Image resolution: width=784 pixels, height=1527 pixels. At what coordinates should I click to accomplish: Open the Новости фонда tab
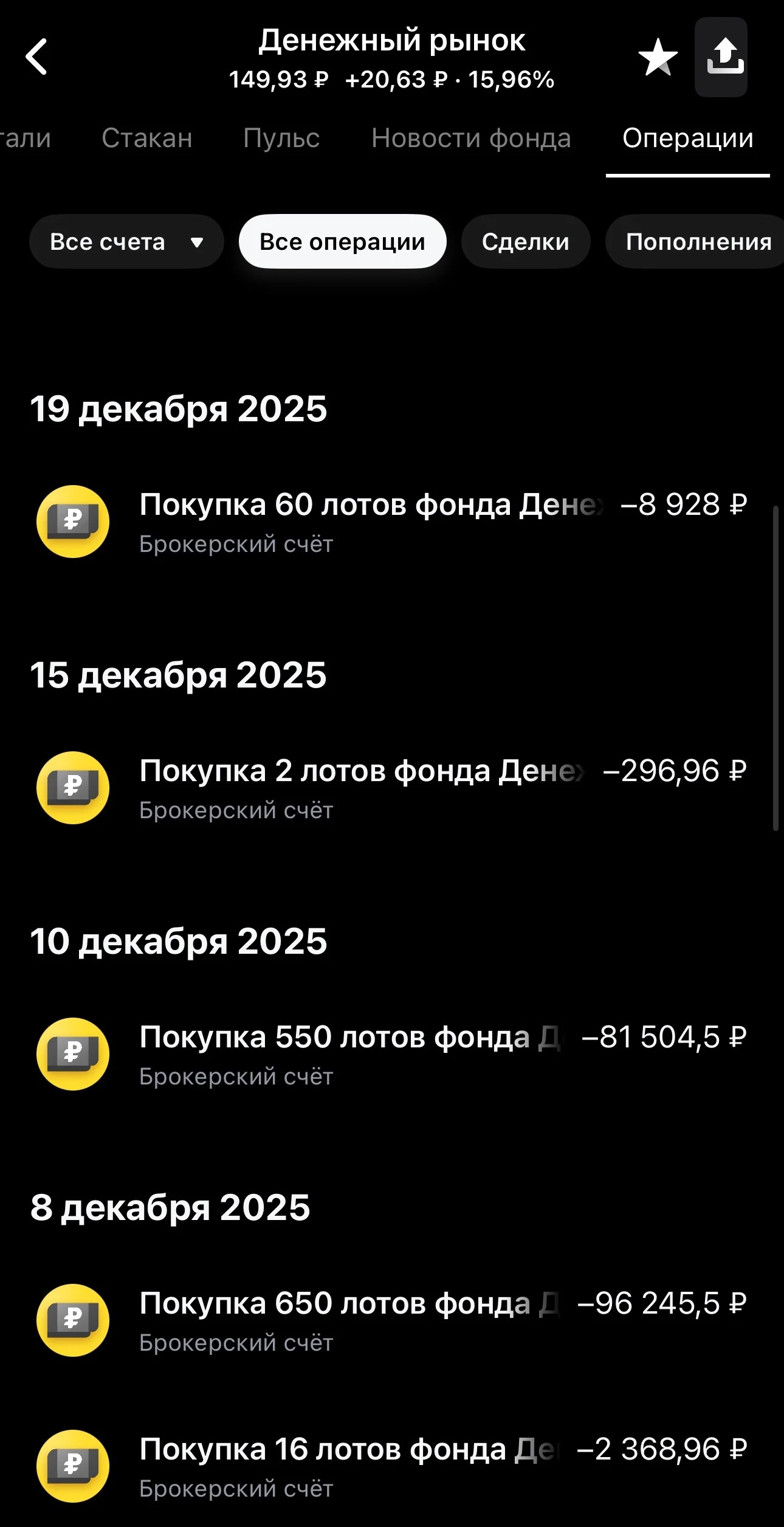[x=471, y=138]
